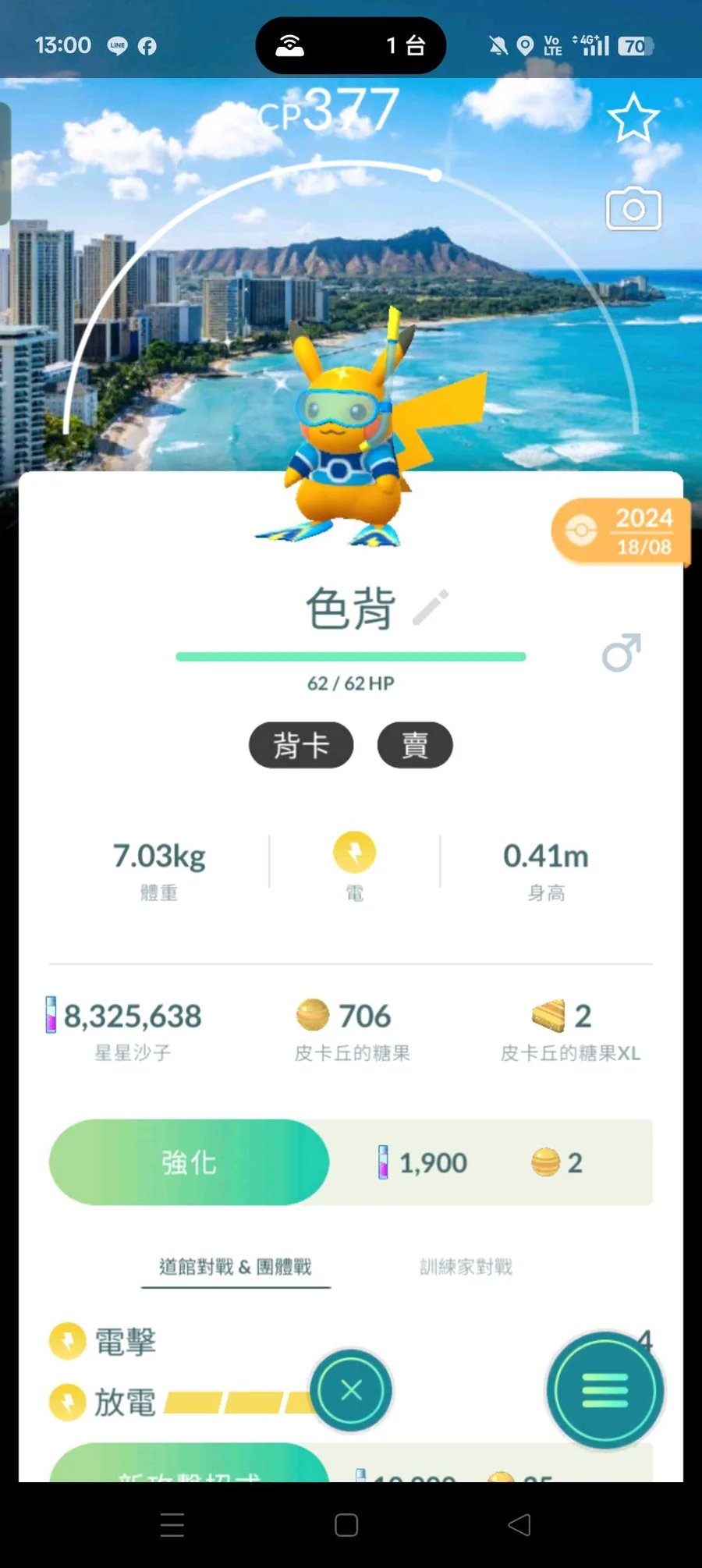The width and height of the screenshot is (702, 1568).
Task: Switch to the 訓練家對戰 tab
Action: (466, 1267)
